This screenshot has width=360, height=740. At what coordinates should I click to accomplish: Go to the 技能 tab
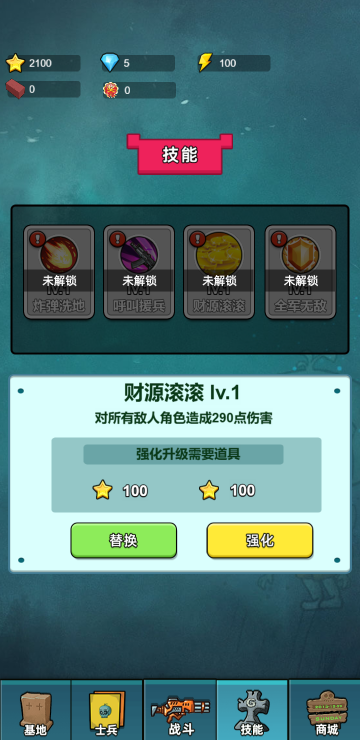(x=252, y=710)
